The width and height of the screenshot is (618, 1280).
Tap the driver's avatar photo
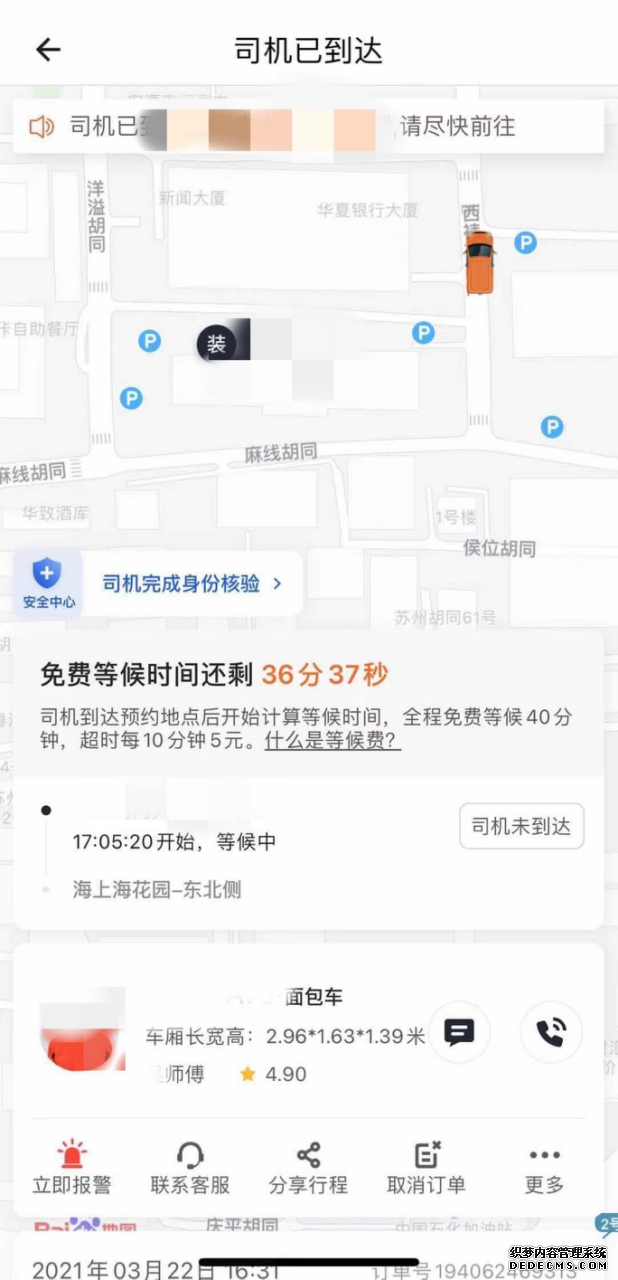point(82,1030)
